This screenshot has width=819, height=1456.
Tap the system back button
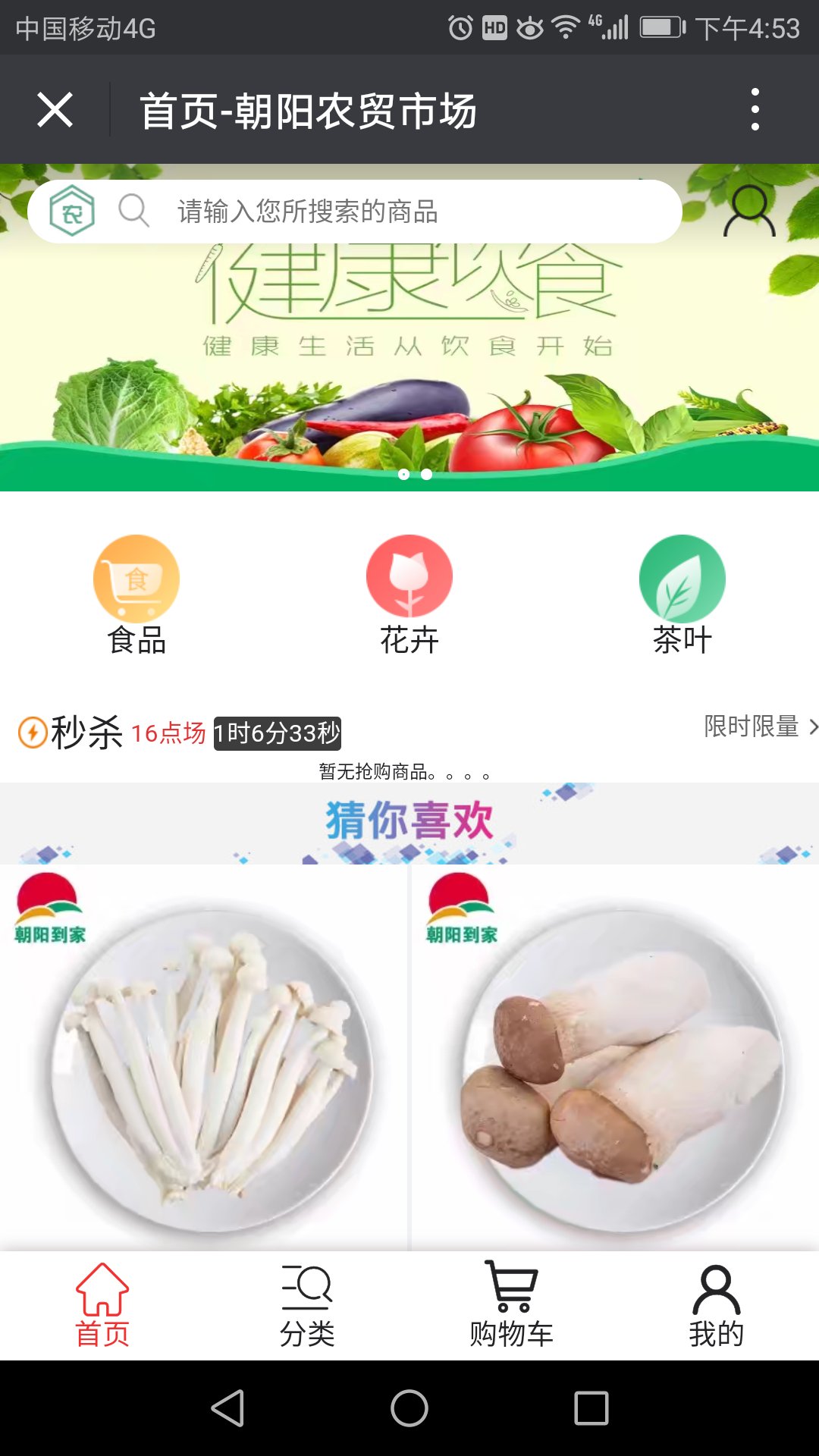pos(227,1408)
